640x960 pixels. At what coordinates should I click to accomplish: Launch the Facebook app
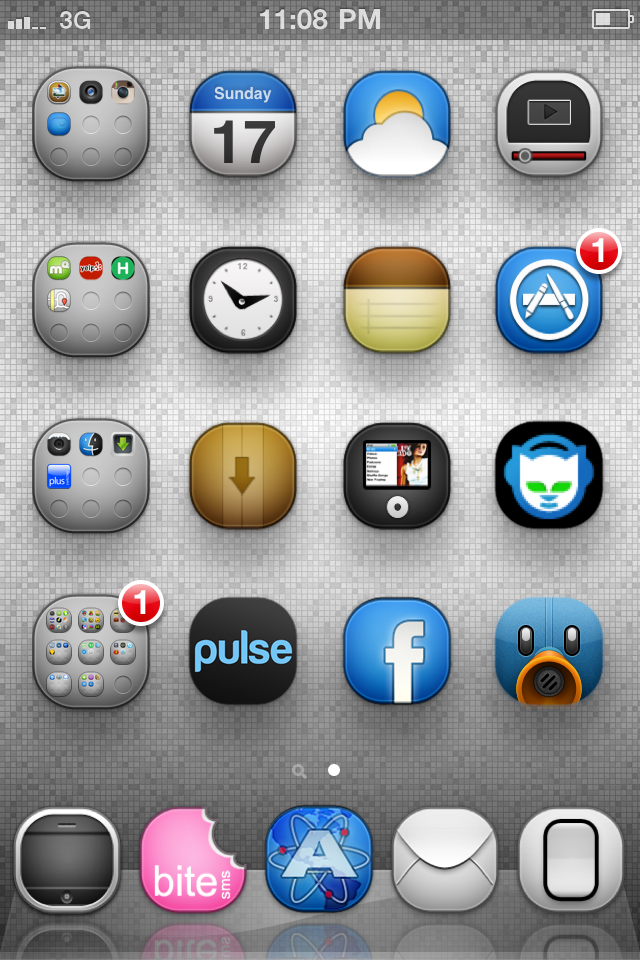click(396, 651)
